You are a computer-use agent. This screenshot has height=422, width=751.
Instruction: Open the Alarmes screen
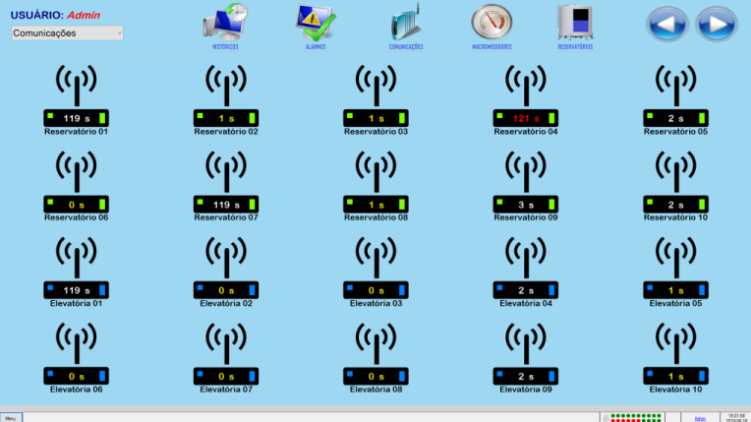[x=315, y=22]
